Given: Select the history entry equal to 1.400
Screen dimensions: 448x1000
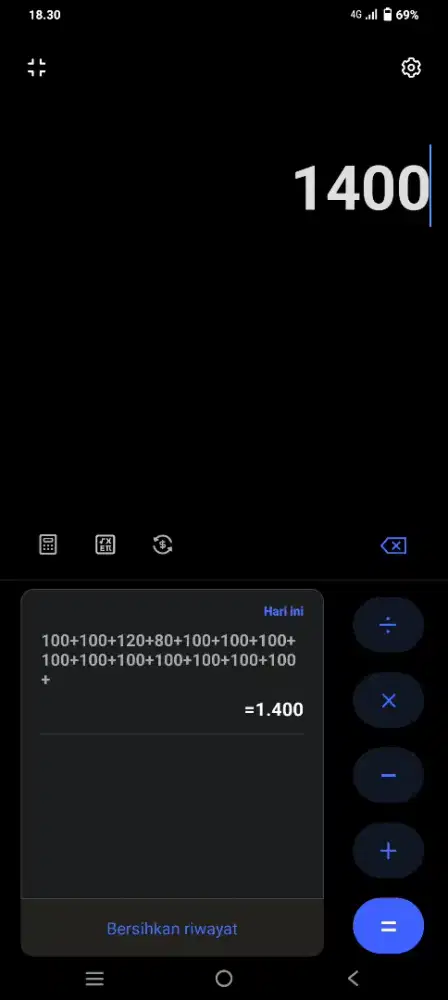Looking at the screenshot, I should tap(172, 676).
